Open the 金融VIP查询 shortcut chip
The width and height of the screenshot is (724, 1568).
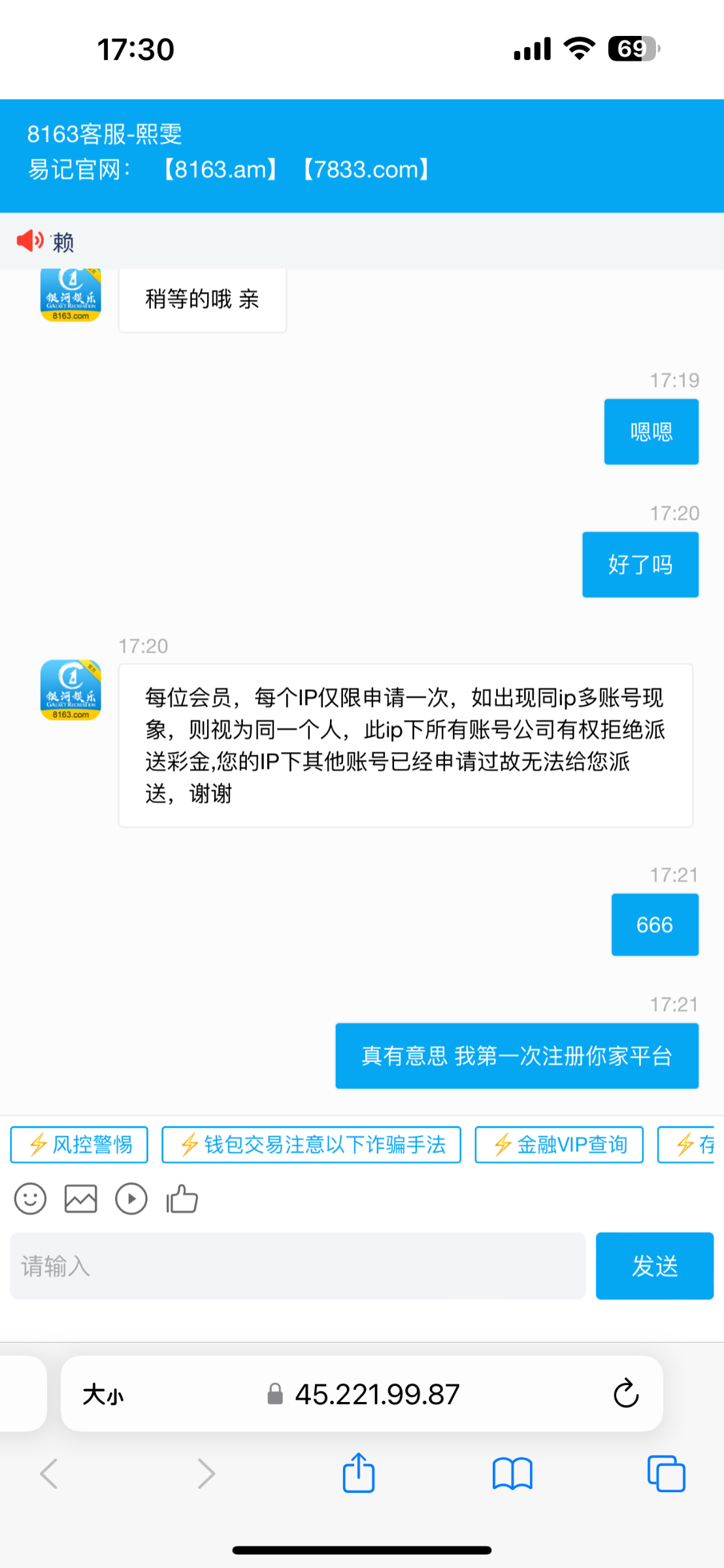[x=559, y=1145]
